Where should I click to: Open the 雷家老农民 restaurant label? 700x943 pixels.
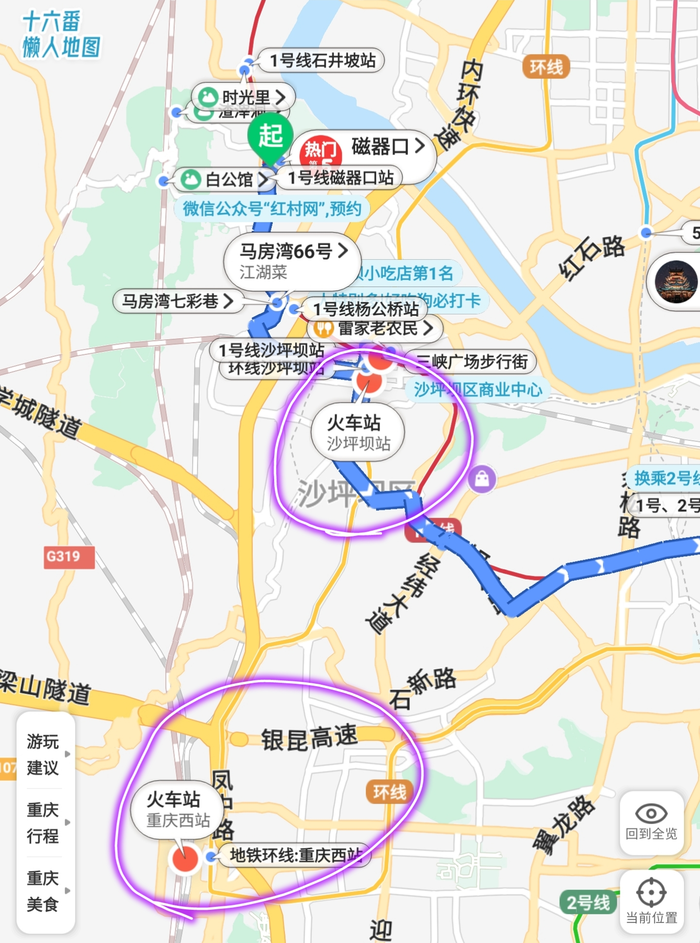tap(363, 327)
